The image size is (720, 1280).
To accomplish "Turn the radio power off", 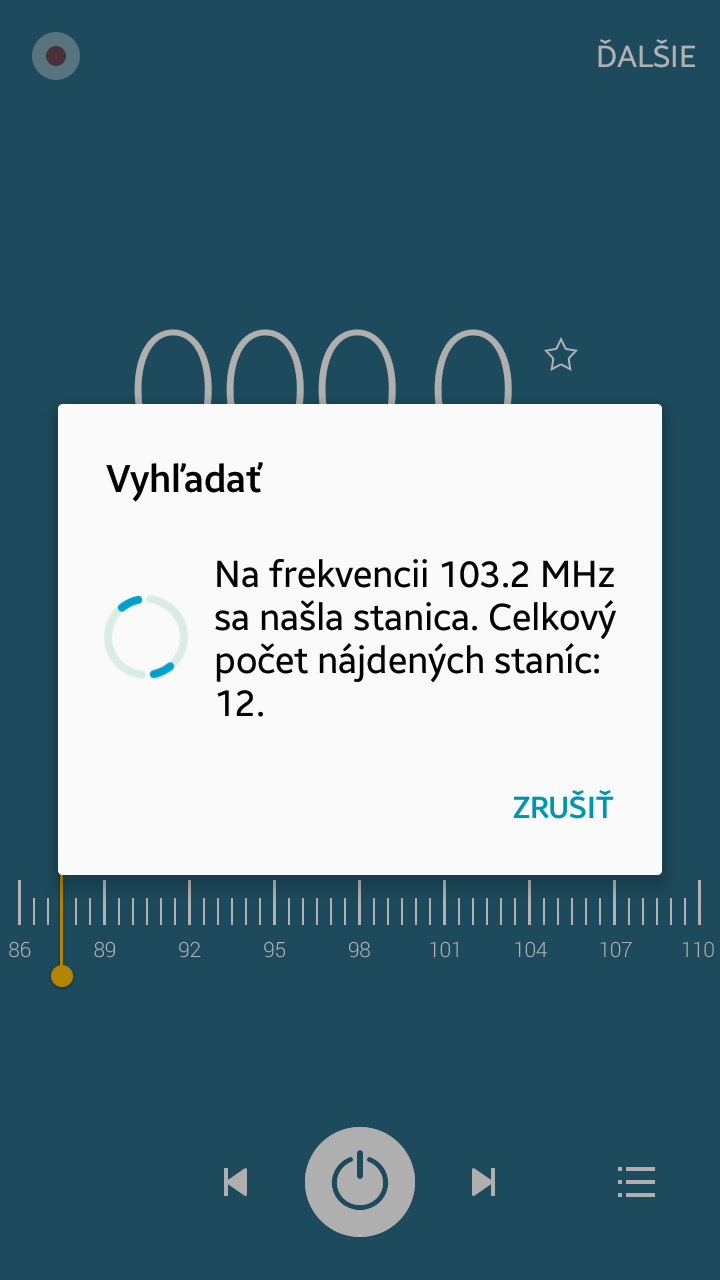I will pyautogui.click(x=360, y=1182).
